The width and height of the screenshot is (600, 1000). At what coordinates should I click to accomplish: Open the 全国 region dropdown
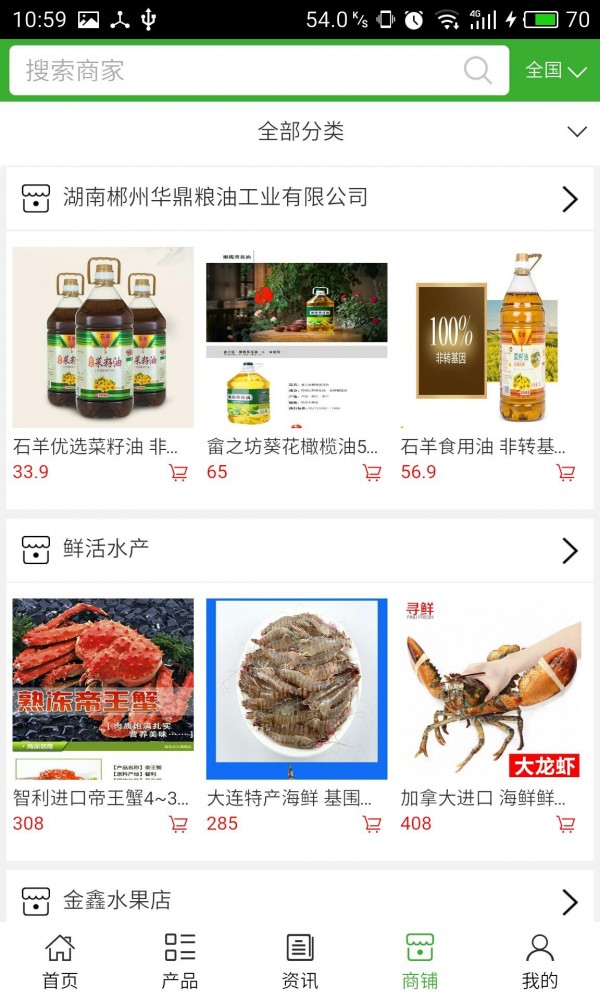(556, 70)
